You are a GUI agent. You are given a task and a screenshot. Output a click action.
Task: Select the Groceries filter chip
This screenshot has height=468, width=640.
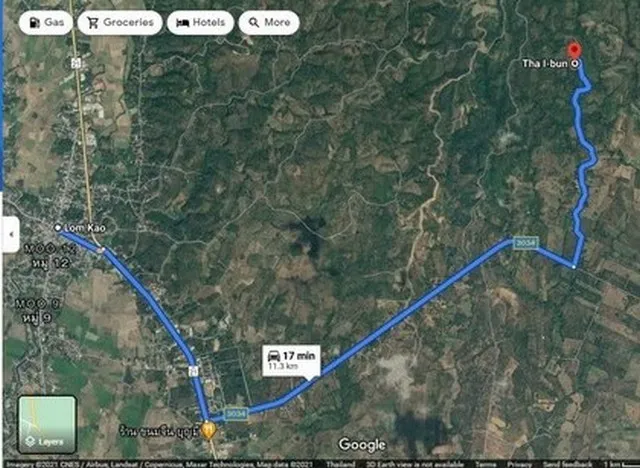point(119,22)
